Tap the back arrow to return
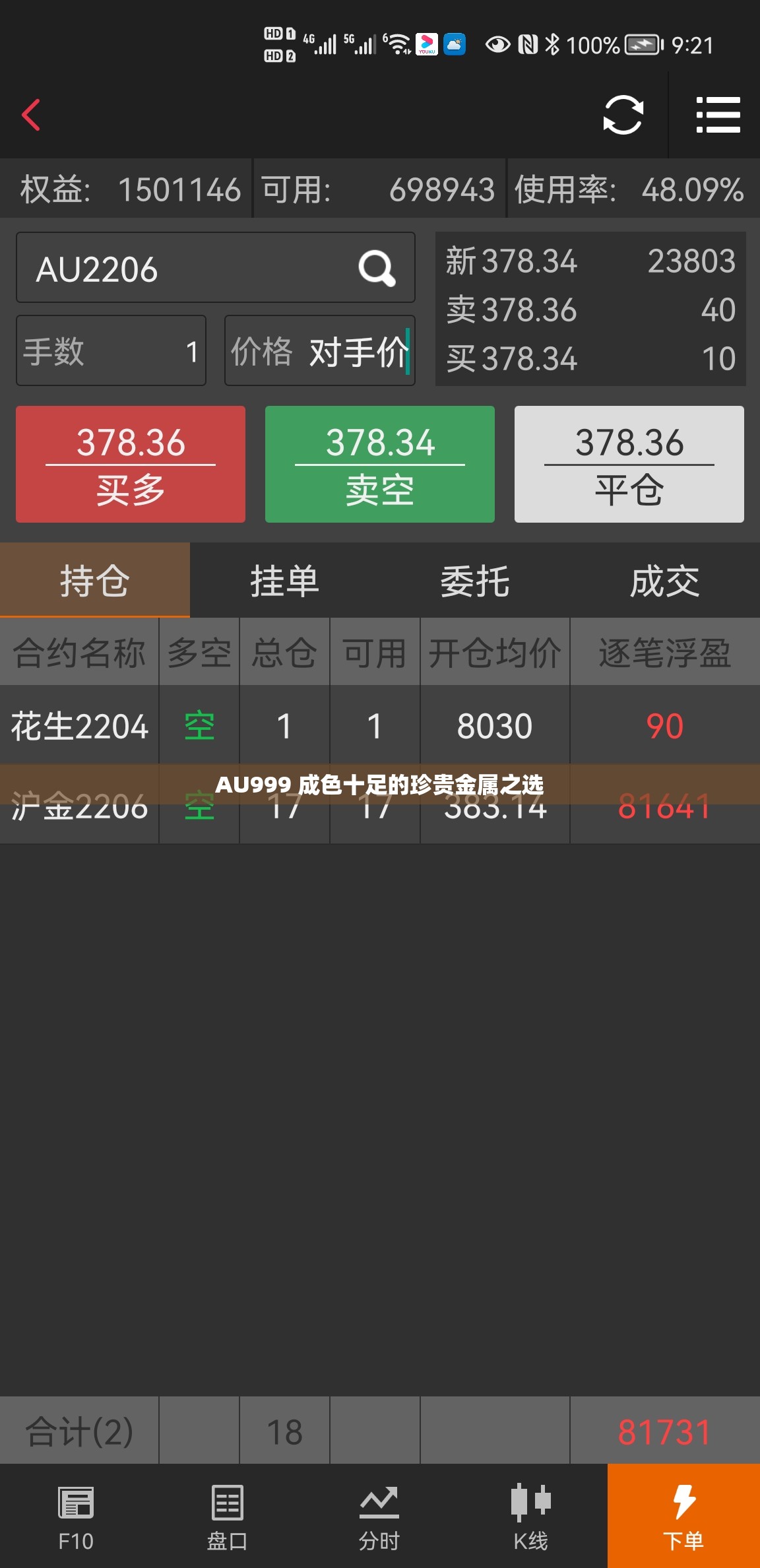Image resolution: width=760 pixels, height=1568 pixels. 31,115
